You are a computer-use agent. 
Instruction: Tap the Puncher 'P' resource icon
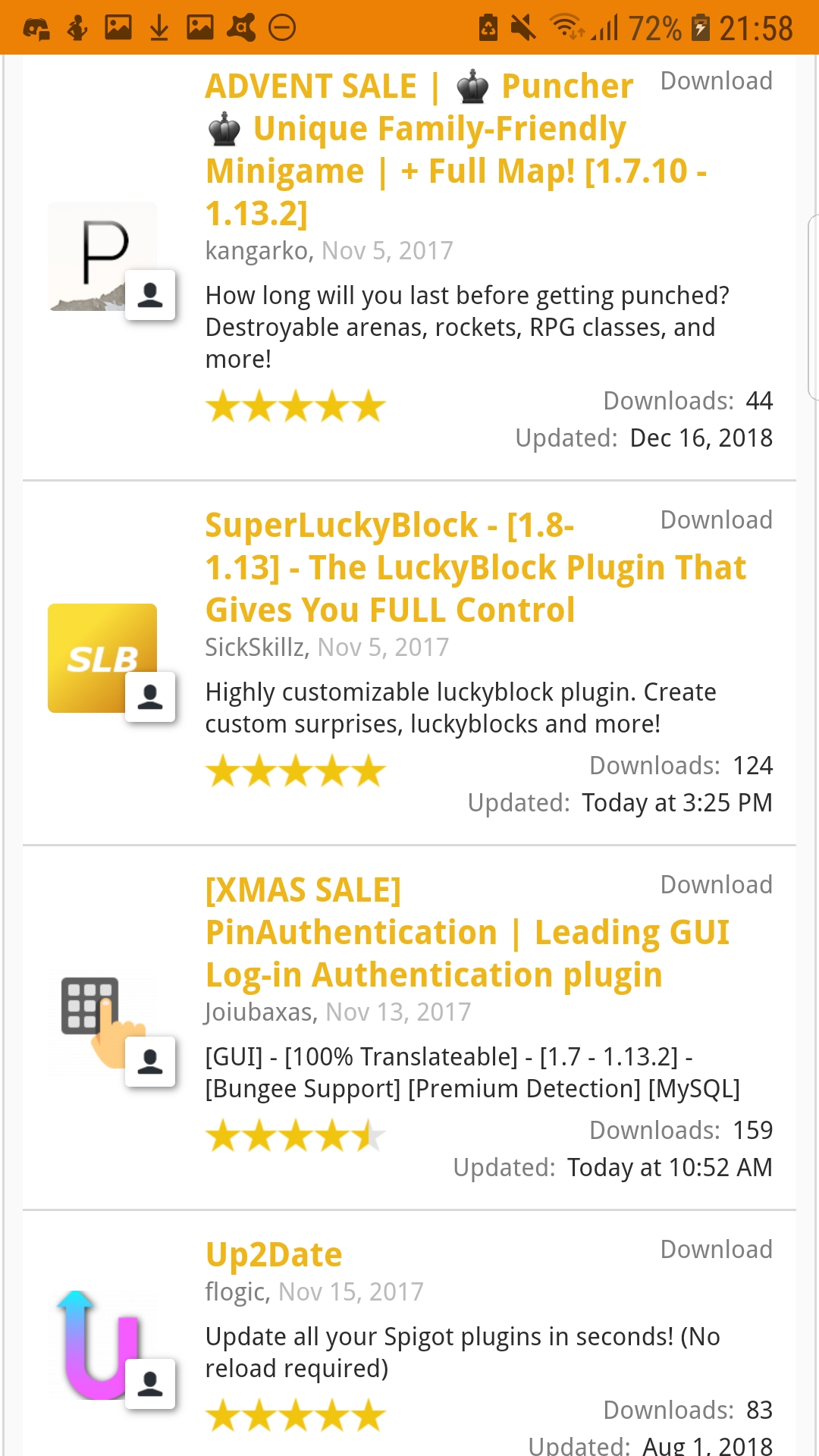click(102, 256)
